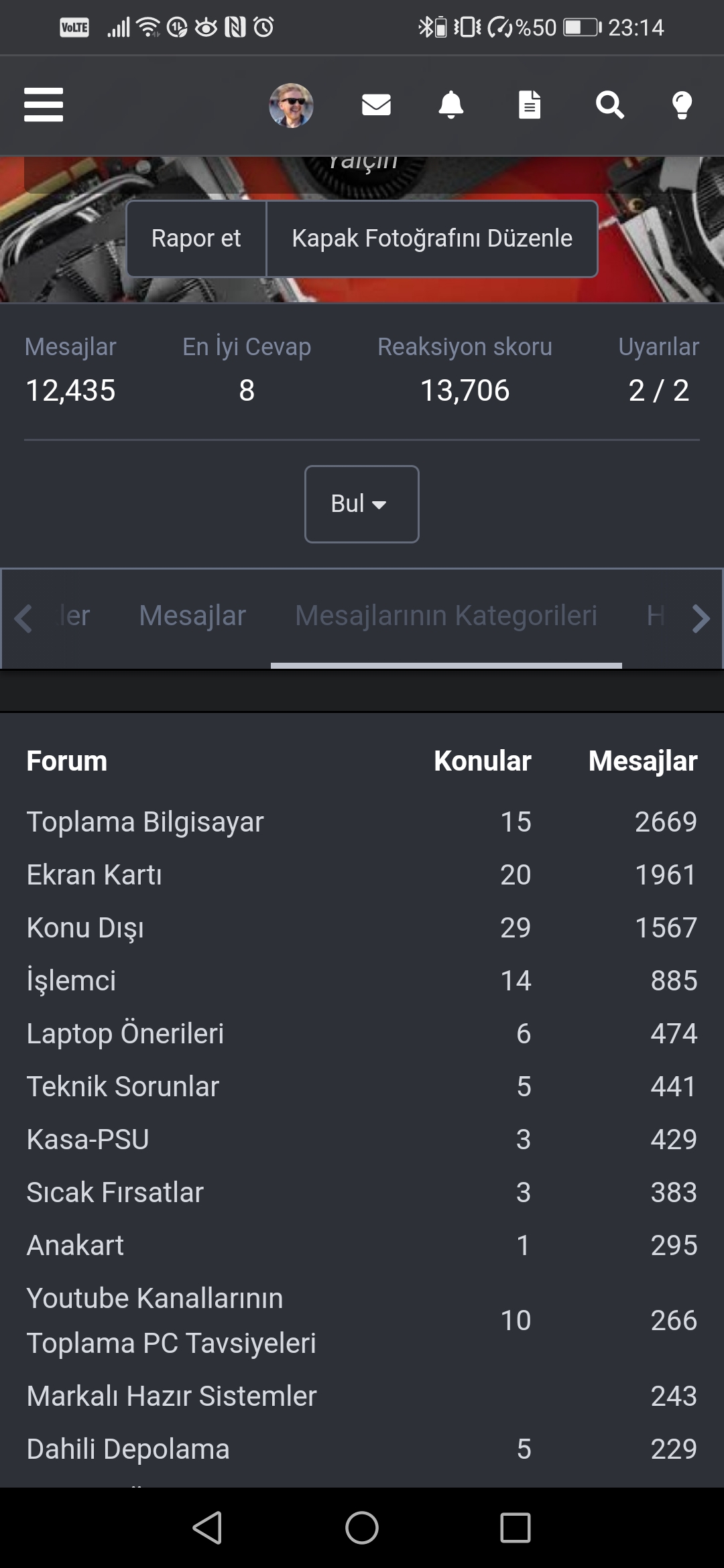
Task: Open the Mesajlar count 12,435
Action: [x=70, y=390]
